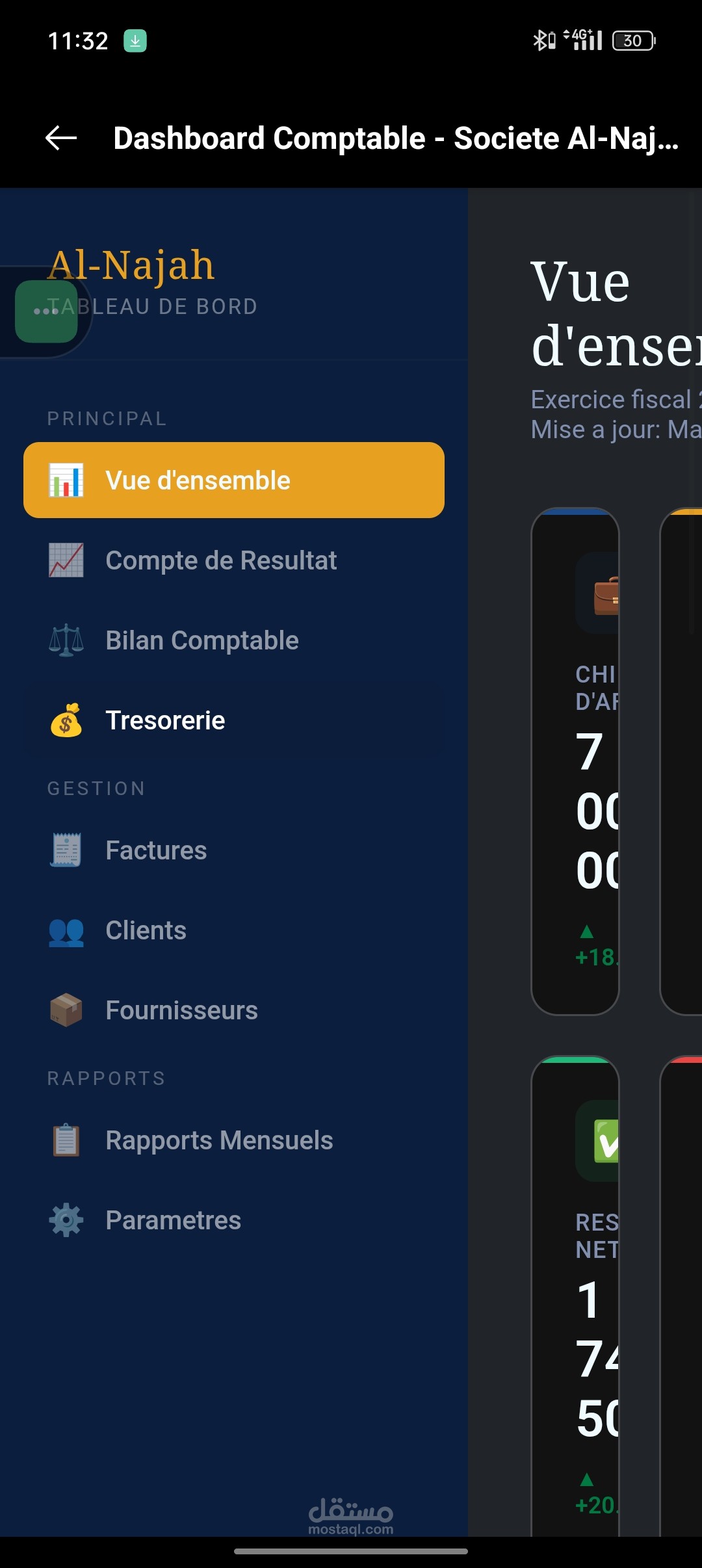This screenshot has height=1568, width=702.
Task: Click the Rapports Mensuels clipboard icon
Action: pyautogui.click(x=66, y=1140)
